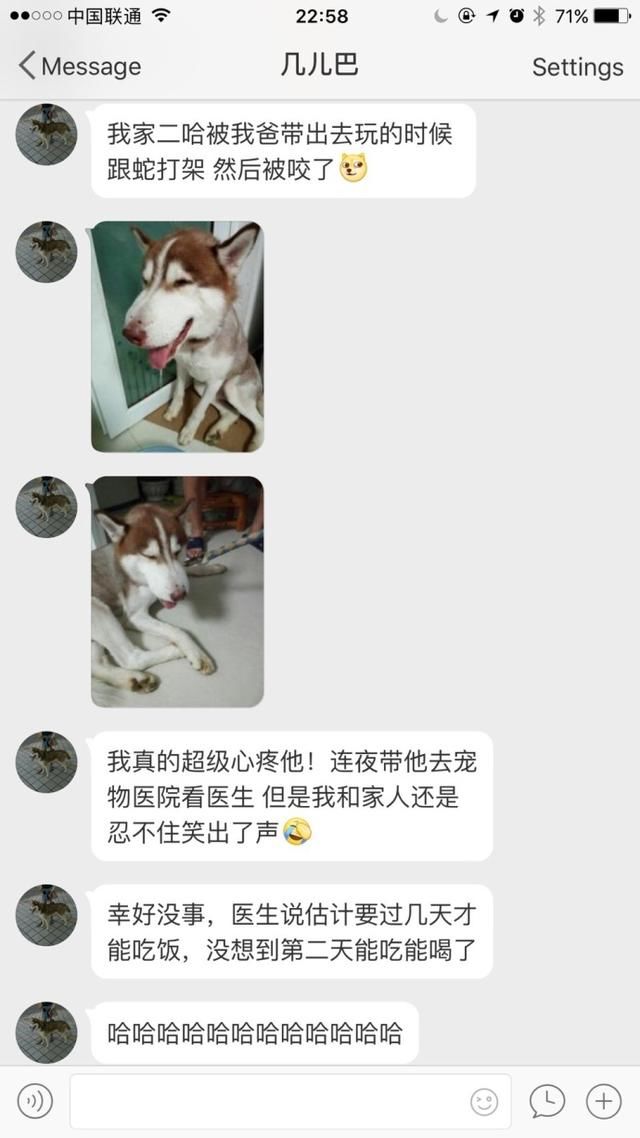Open chat Settings
Viewport: 640px width, 1138px height.
577,67
